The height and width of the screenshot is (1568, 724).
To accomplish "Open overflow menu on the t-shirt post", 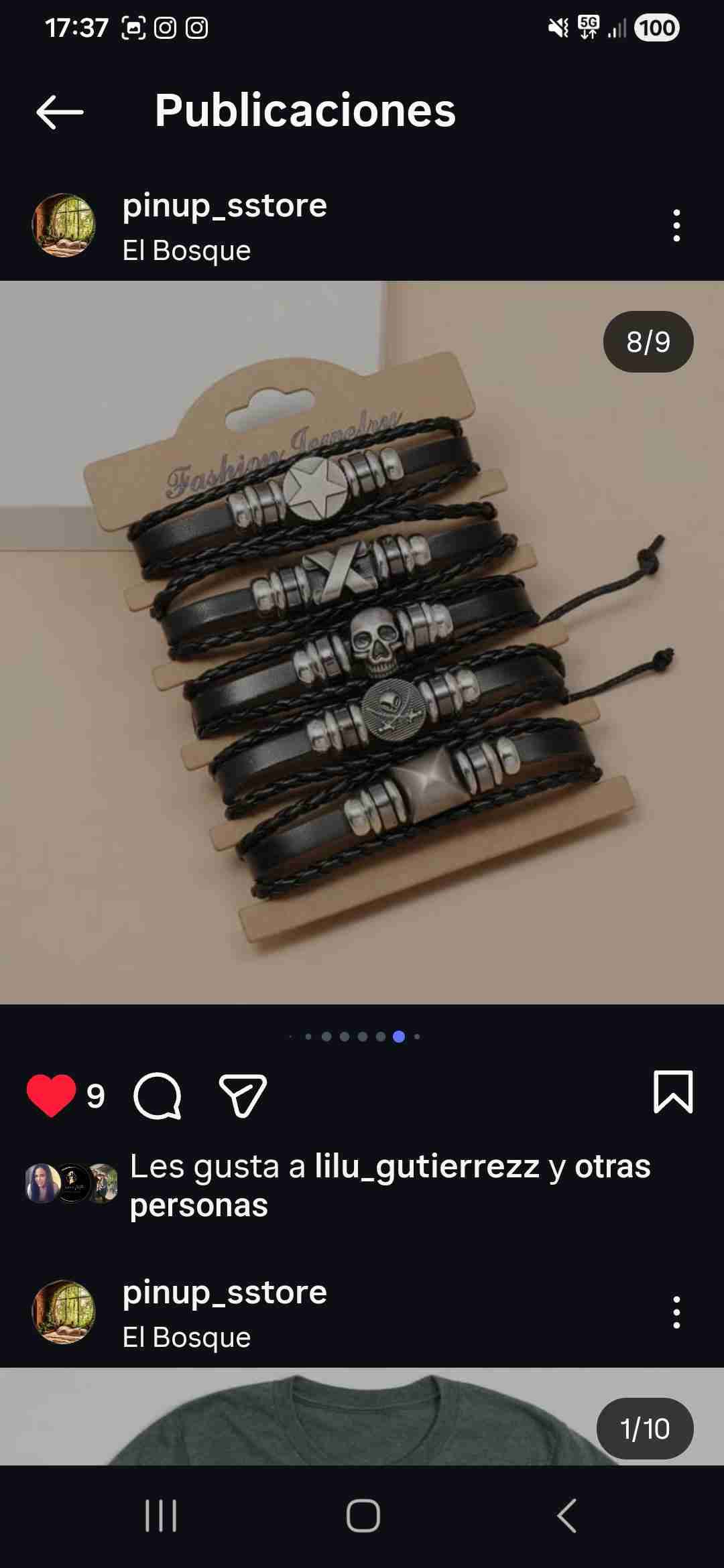I will coord(676,1313).
